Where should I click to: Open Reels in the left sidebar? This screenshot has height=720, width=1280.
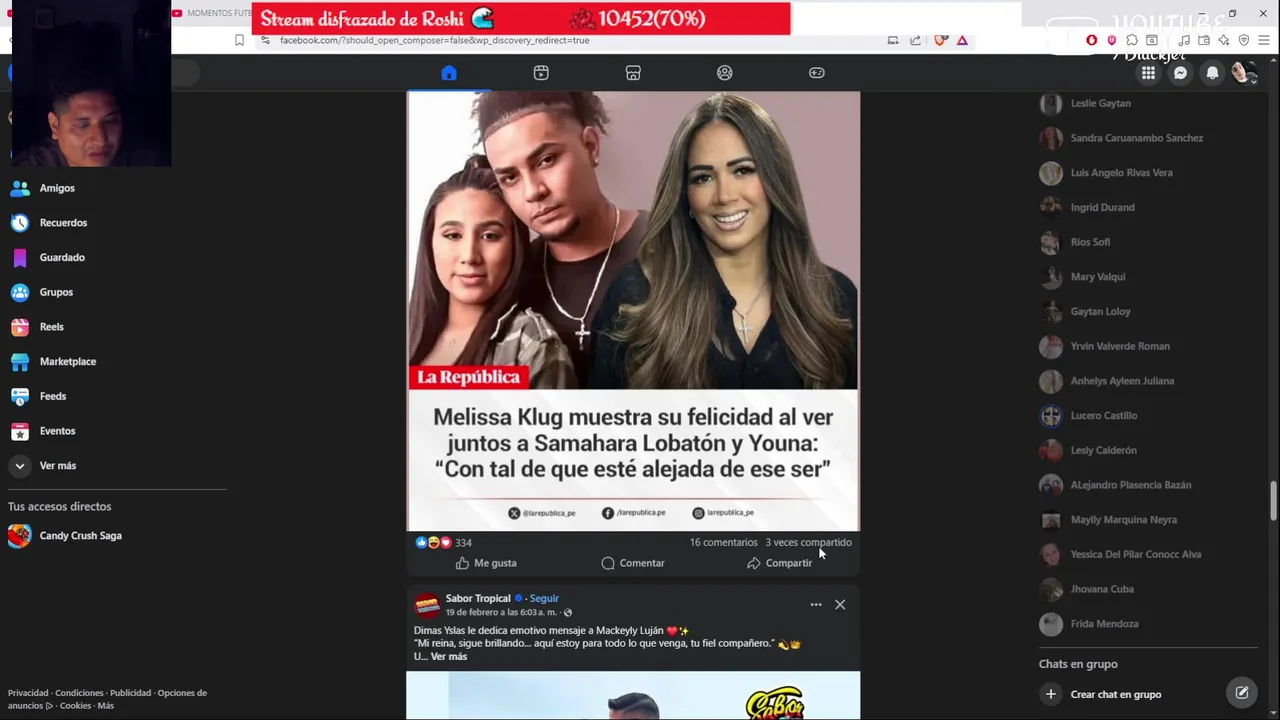click(51, 327)
